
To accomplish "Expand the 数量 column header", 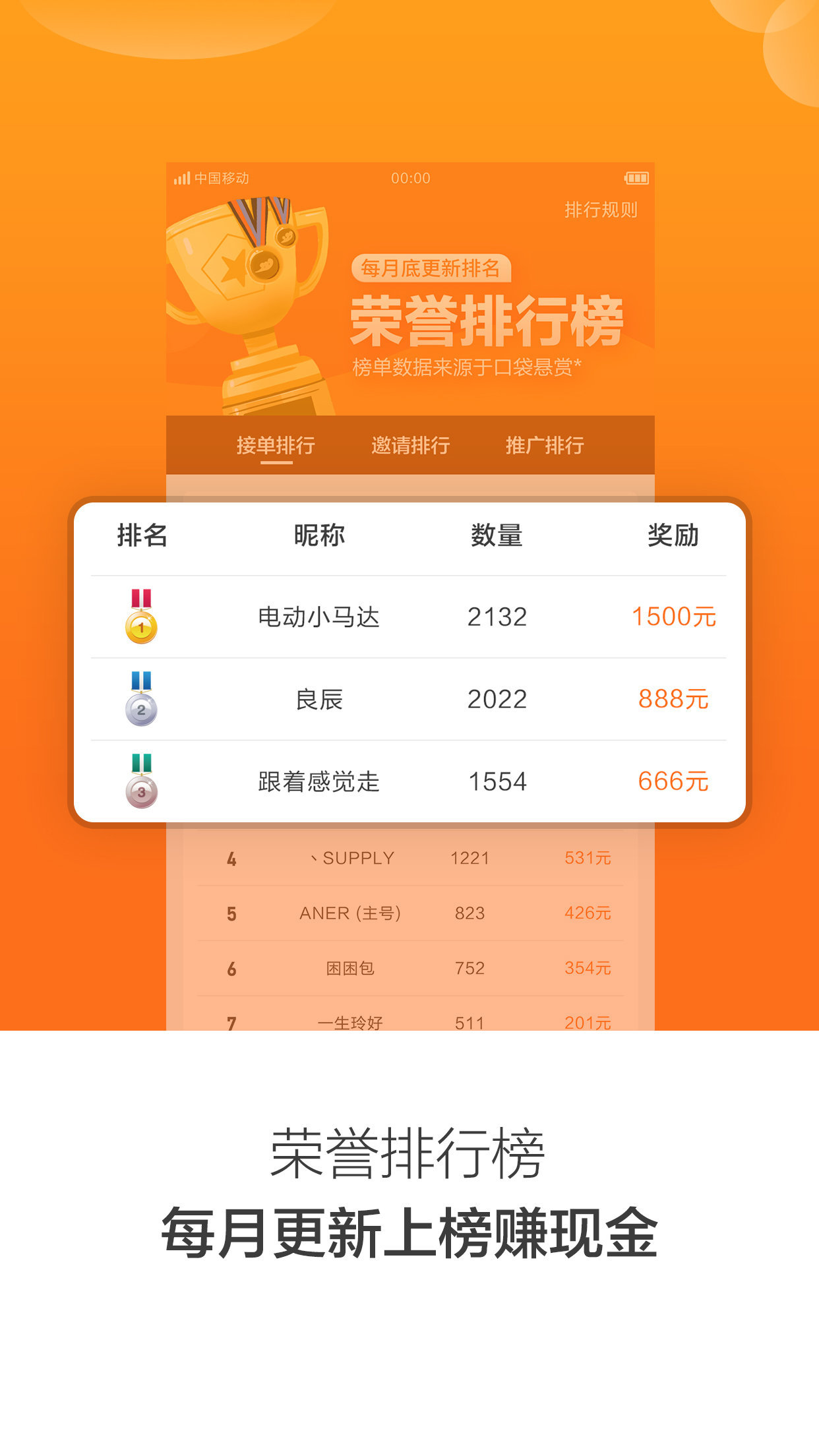I will click(497, 537).
